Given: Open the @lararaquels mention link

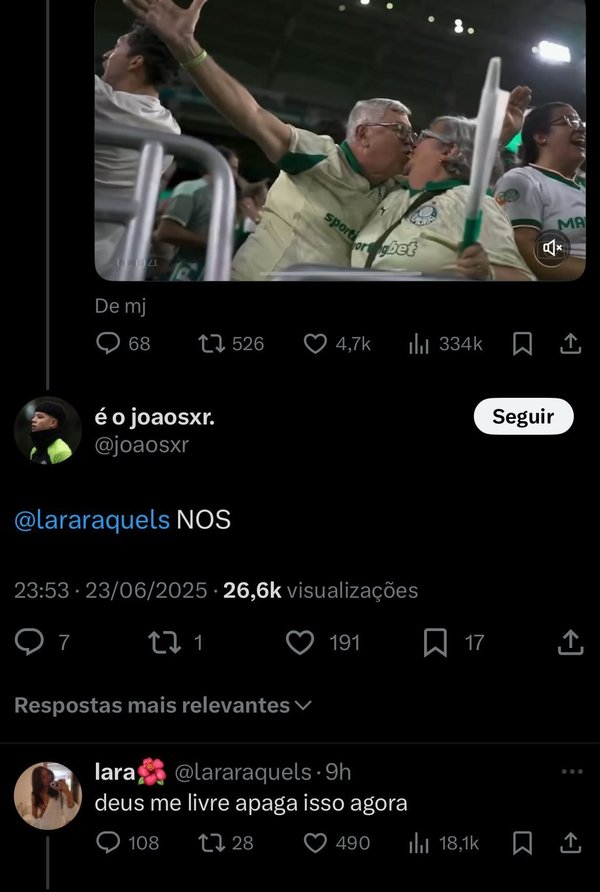Looking at the screenshot, I should tap(92, 520).
